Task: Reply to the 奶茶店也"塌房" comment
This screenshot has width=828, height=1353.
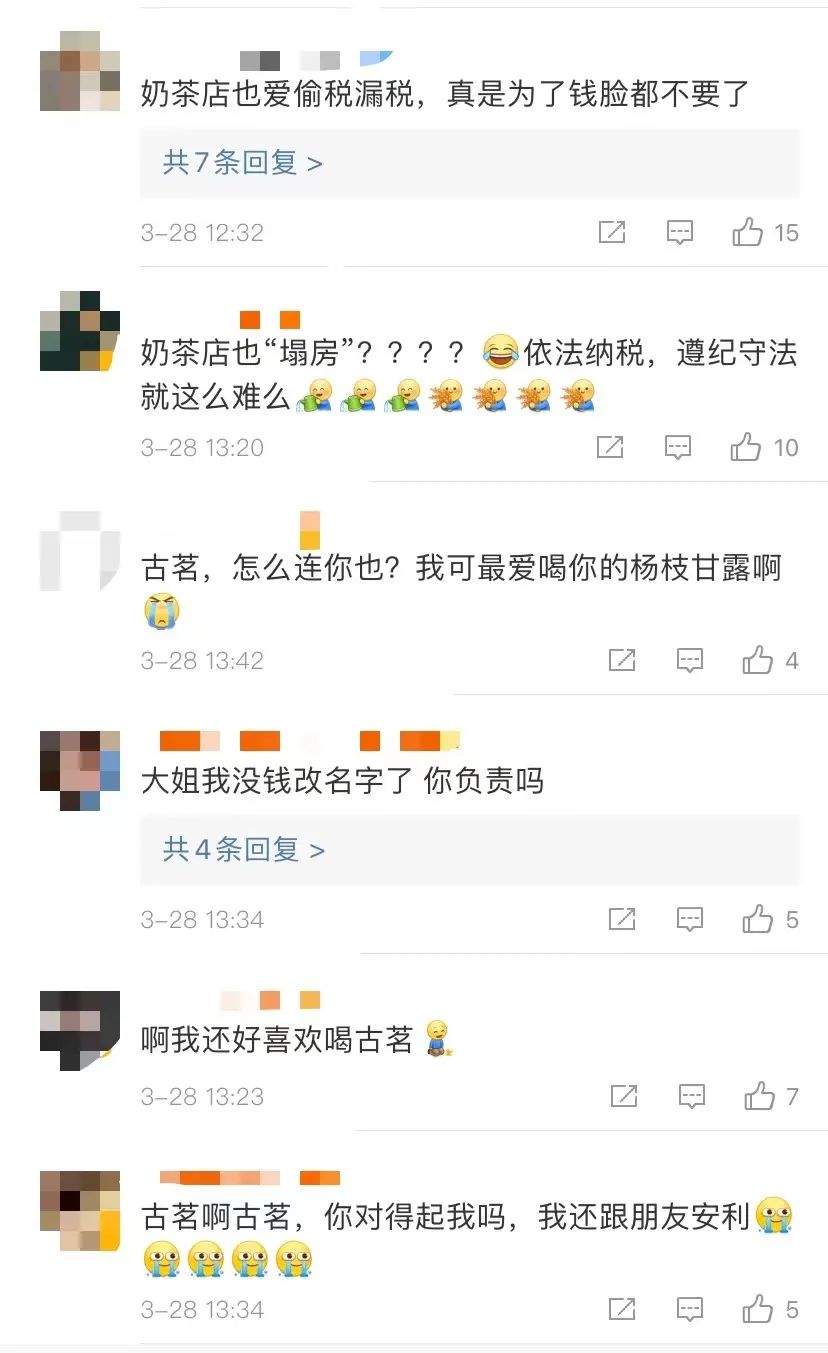Action: click(678, 447)
